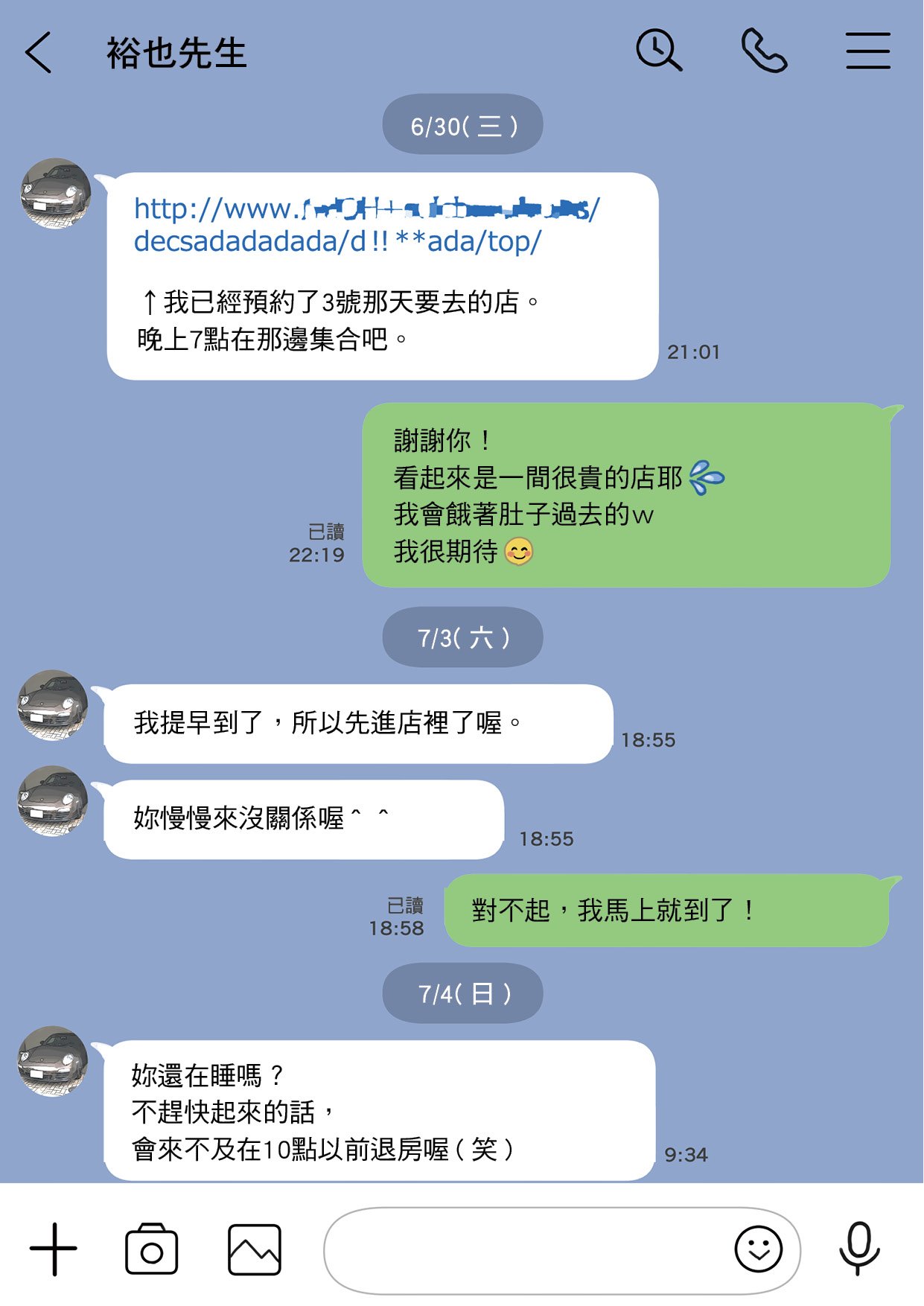Open the chat menu
Screen dimensions: 924x1306
click(x=867, y=51)
